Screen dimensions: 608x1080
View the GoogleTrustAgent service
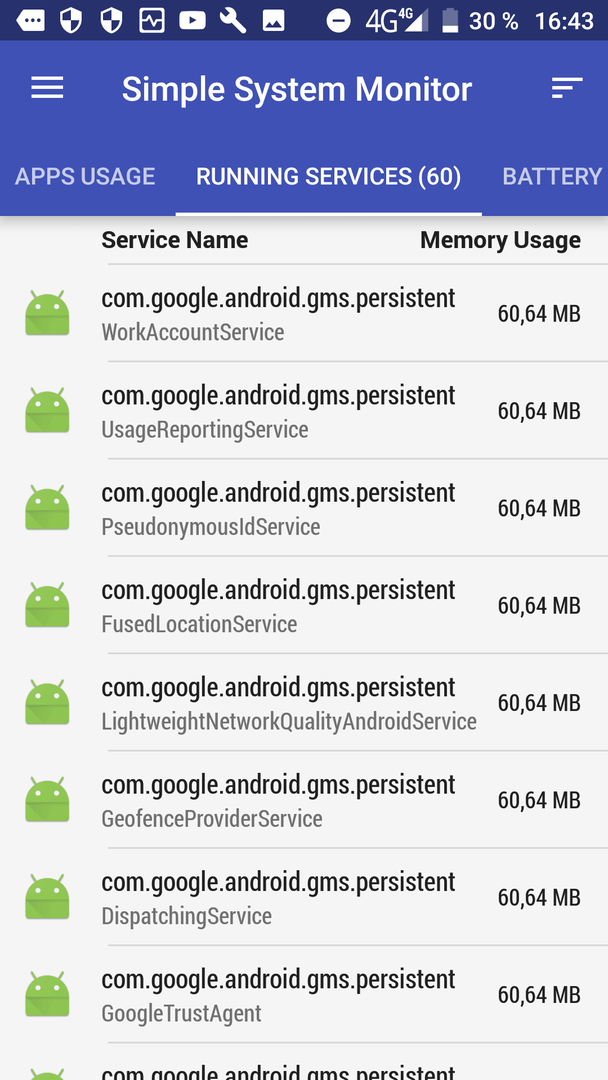(304, 993)
